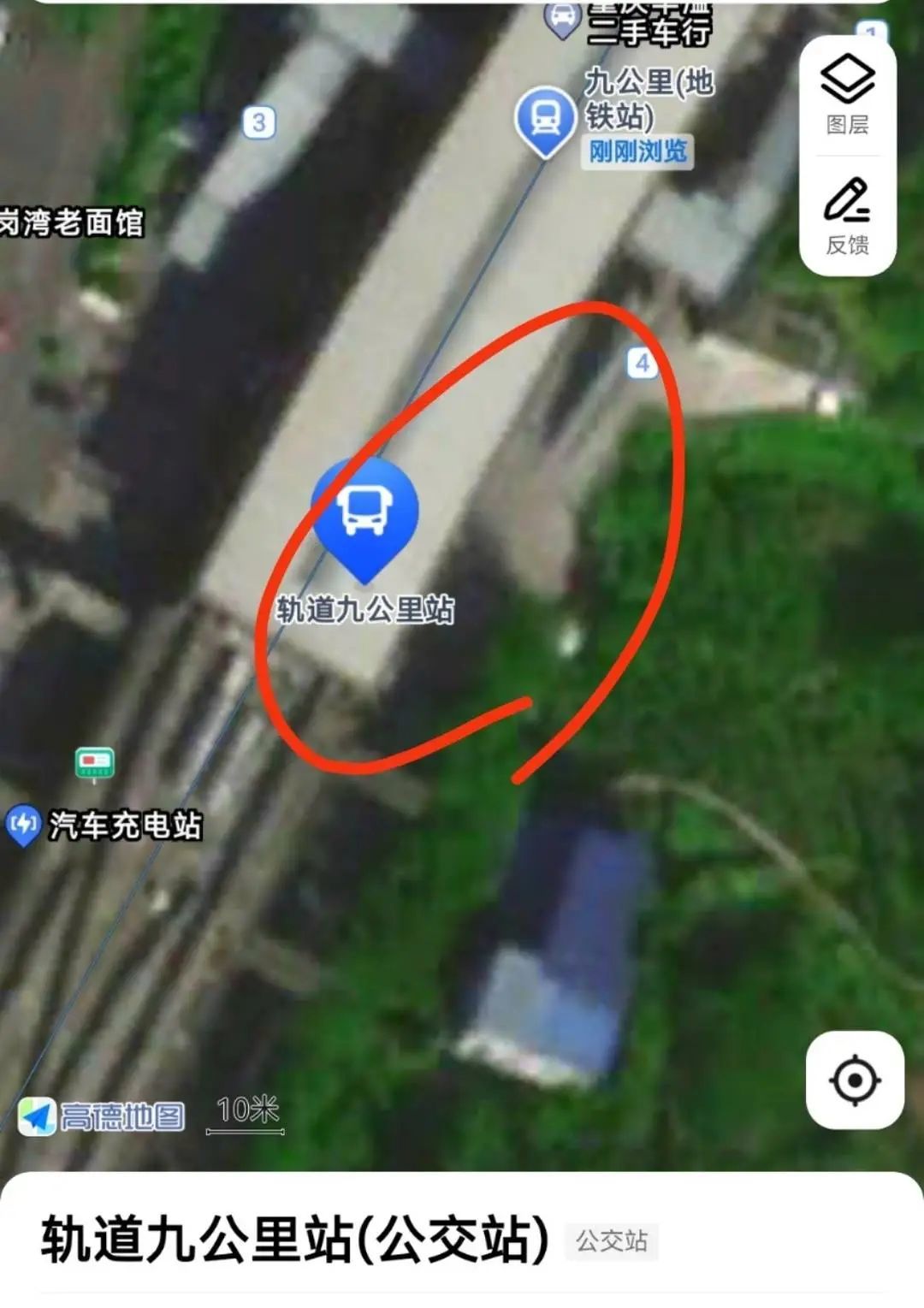Open the 图层 map layers button
924x1308 pixels.
847,94
